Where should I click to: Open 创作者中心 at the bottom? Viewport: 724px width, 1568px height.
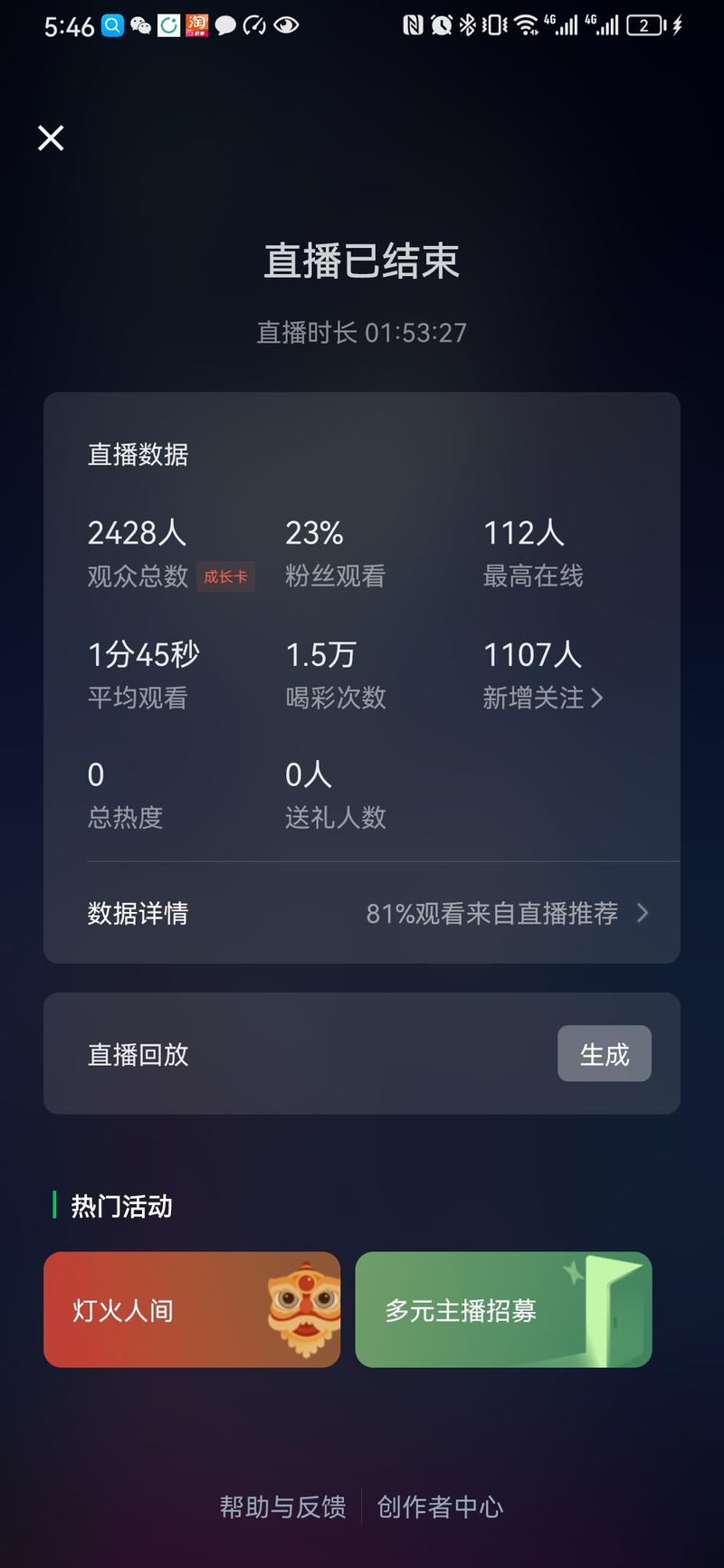click(x=441, y=1507)
